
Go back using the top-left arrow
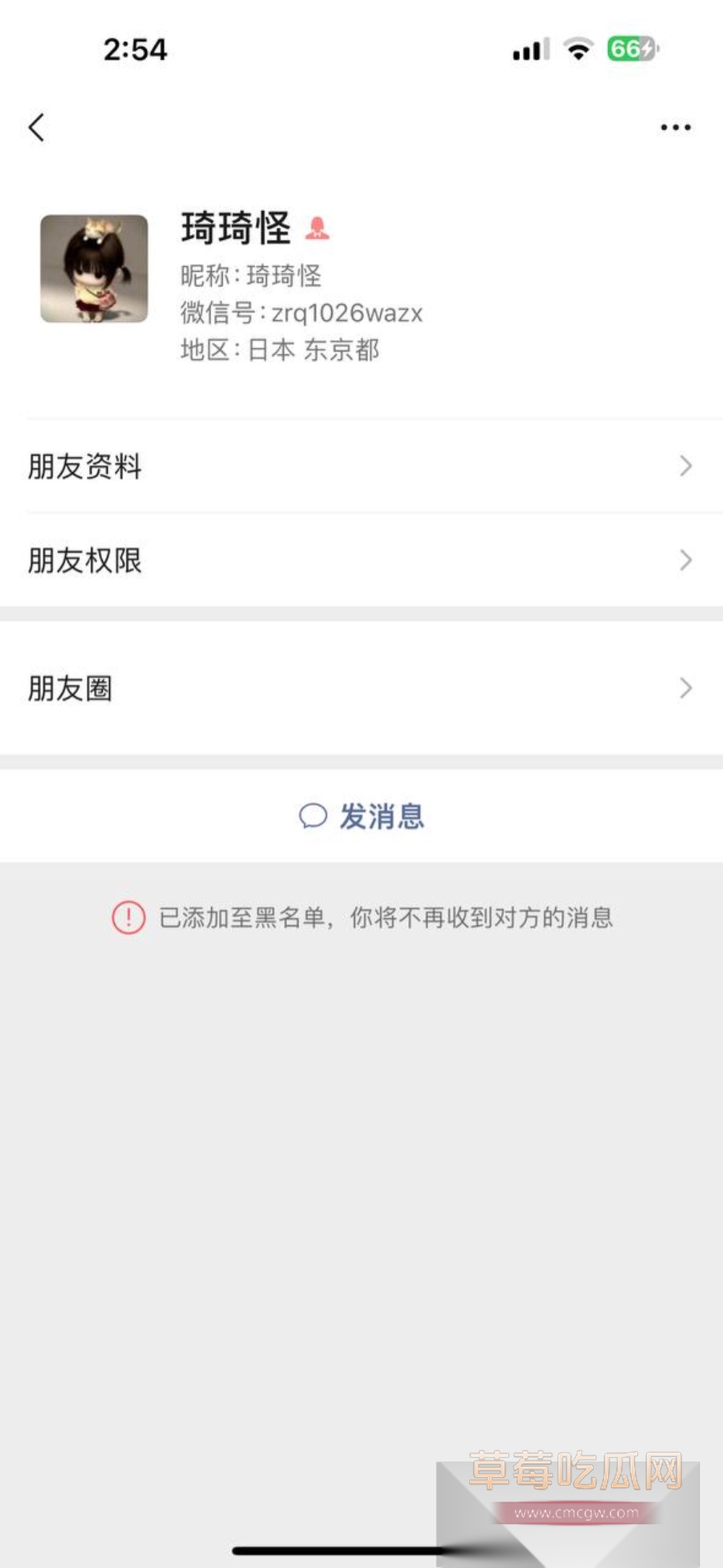(37, 128)
